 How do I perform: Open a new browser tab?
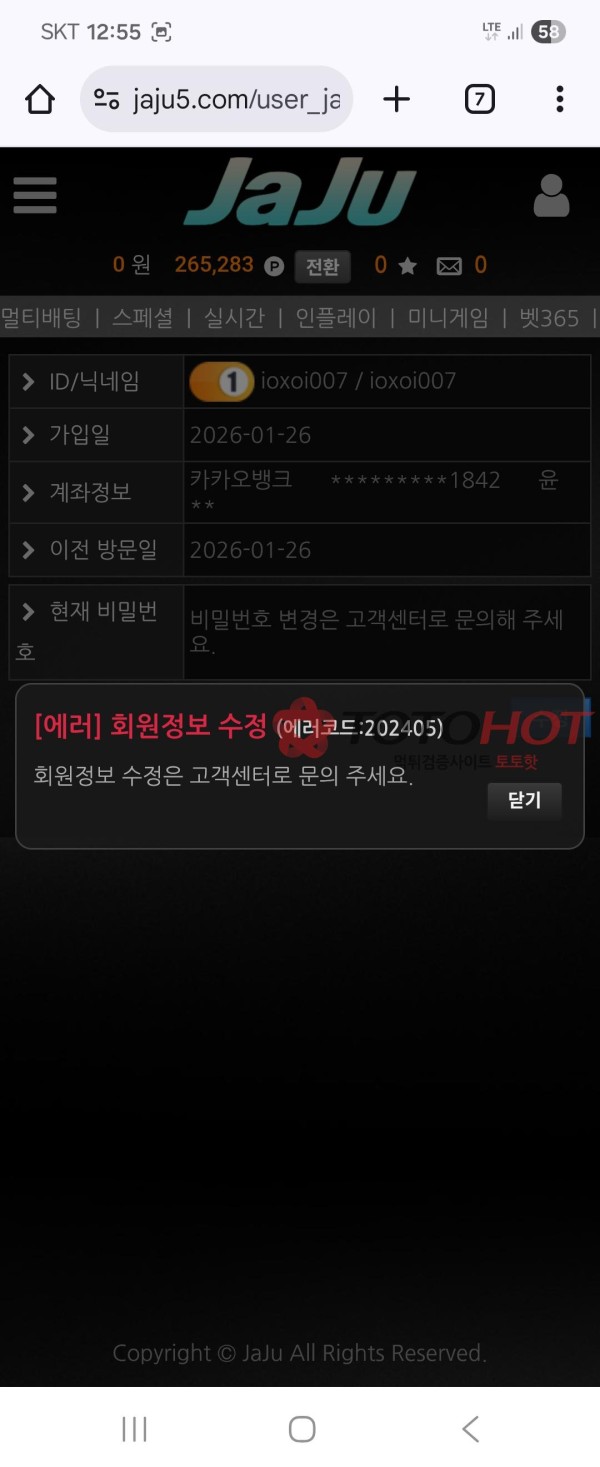point(397,99)
